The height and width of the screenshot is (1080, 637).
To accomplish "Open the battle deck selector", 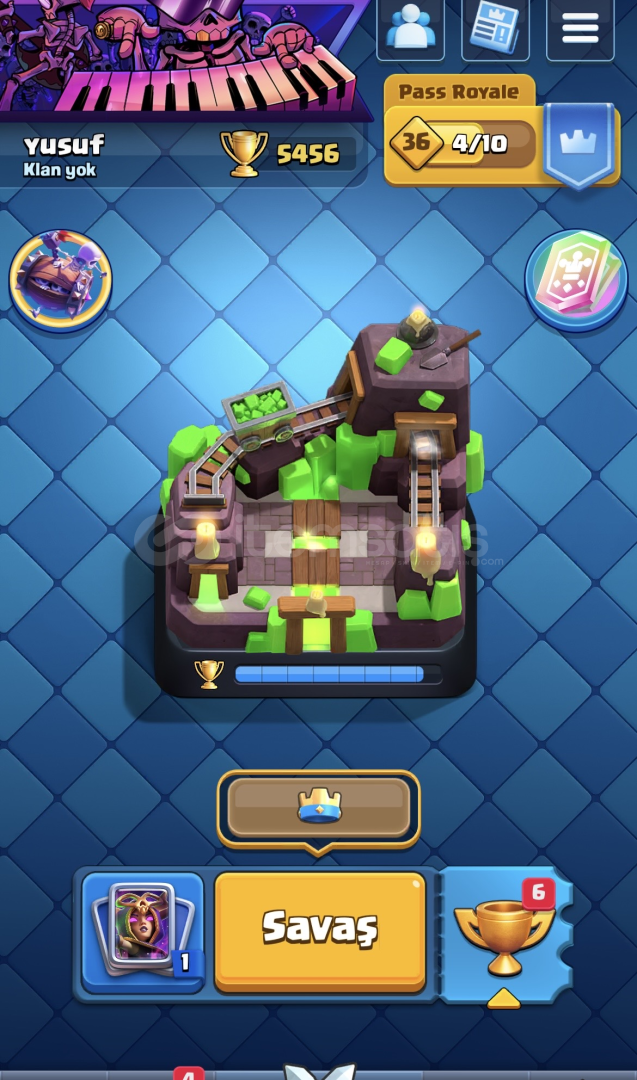I will [x=142, y=931].
